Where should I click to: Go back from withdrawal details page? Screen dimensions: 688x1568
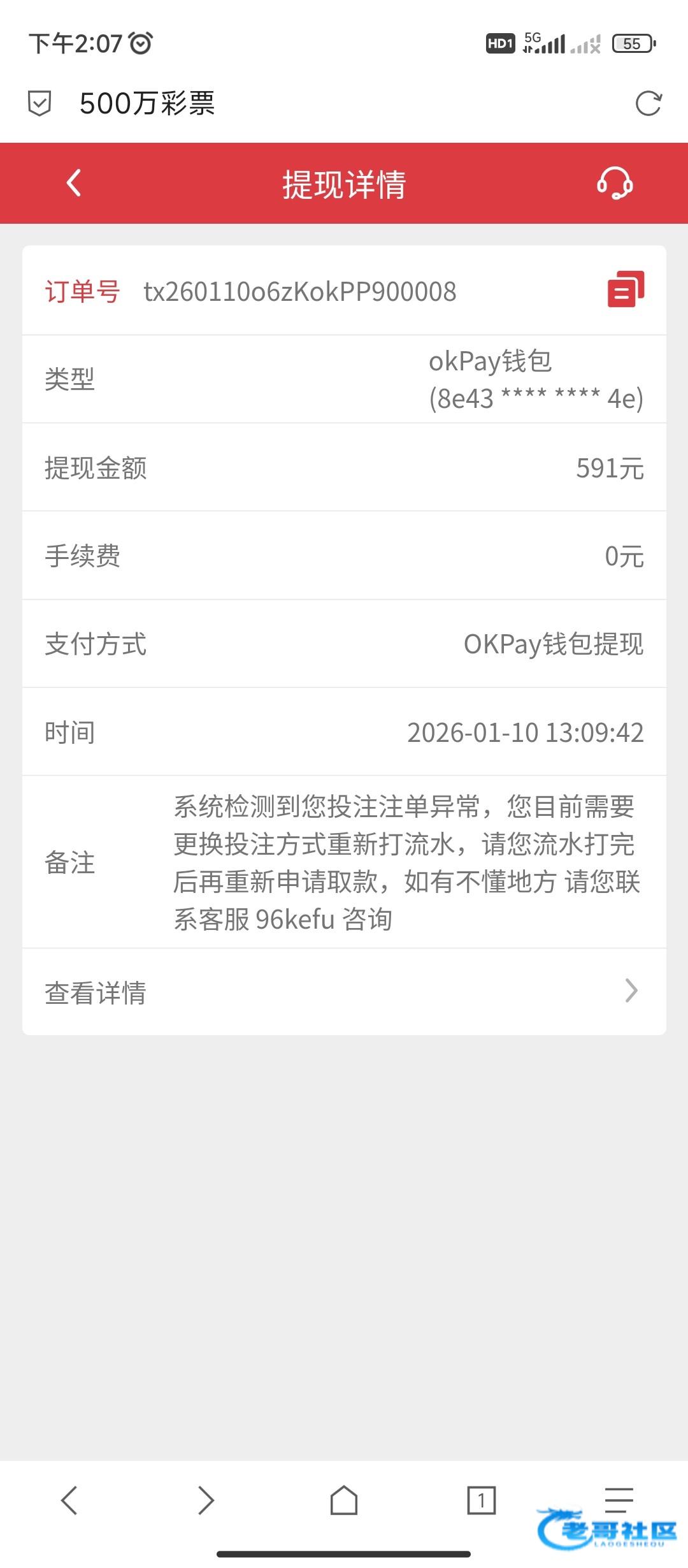tap(74, 183)
